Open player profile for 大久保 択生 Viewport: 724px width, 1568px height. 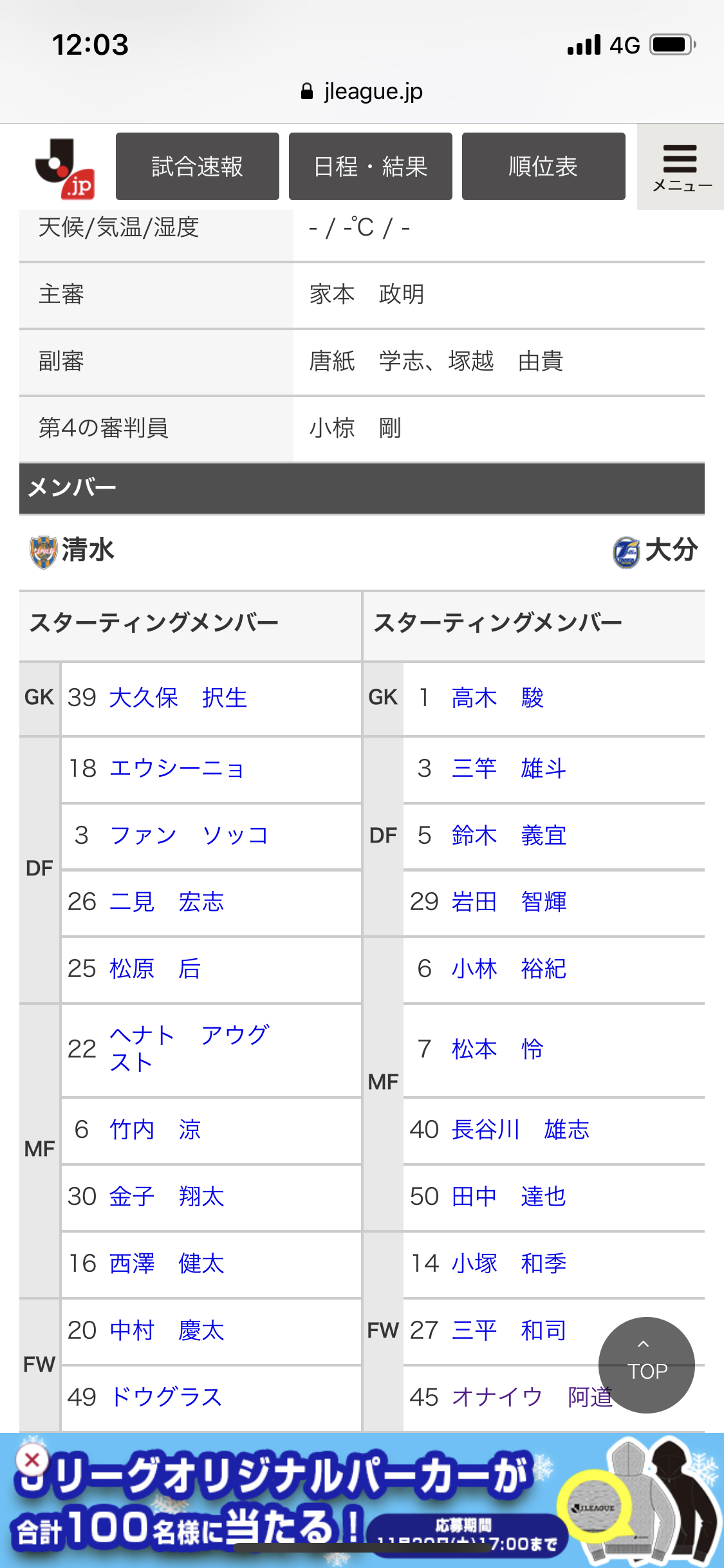(178, 698)
